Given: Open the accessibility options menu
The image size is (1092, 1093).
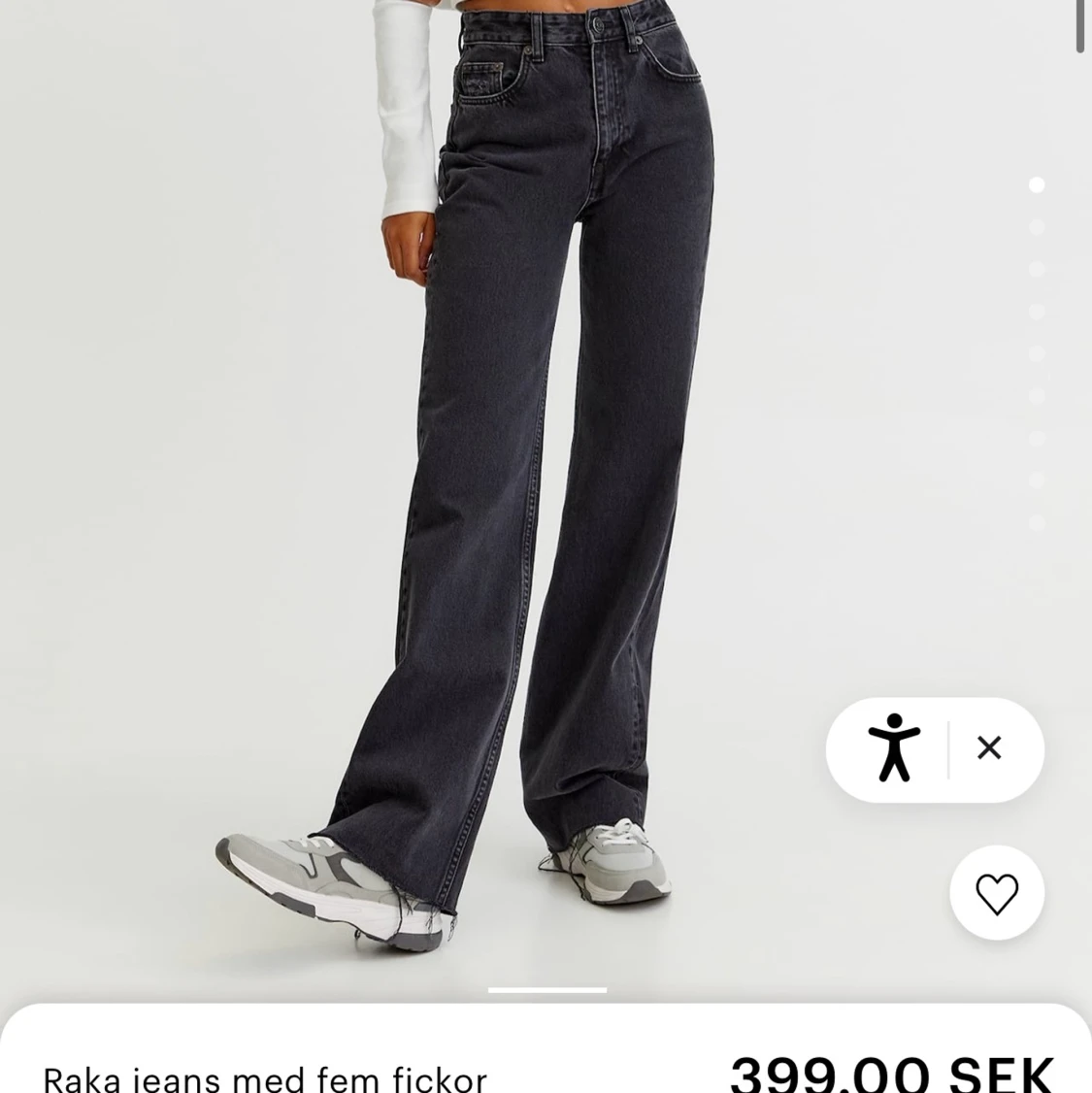Looking at the screenshot, I should pyautogui.click(x=895, y=749).
